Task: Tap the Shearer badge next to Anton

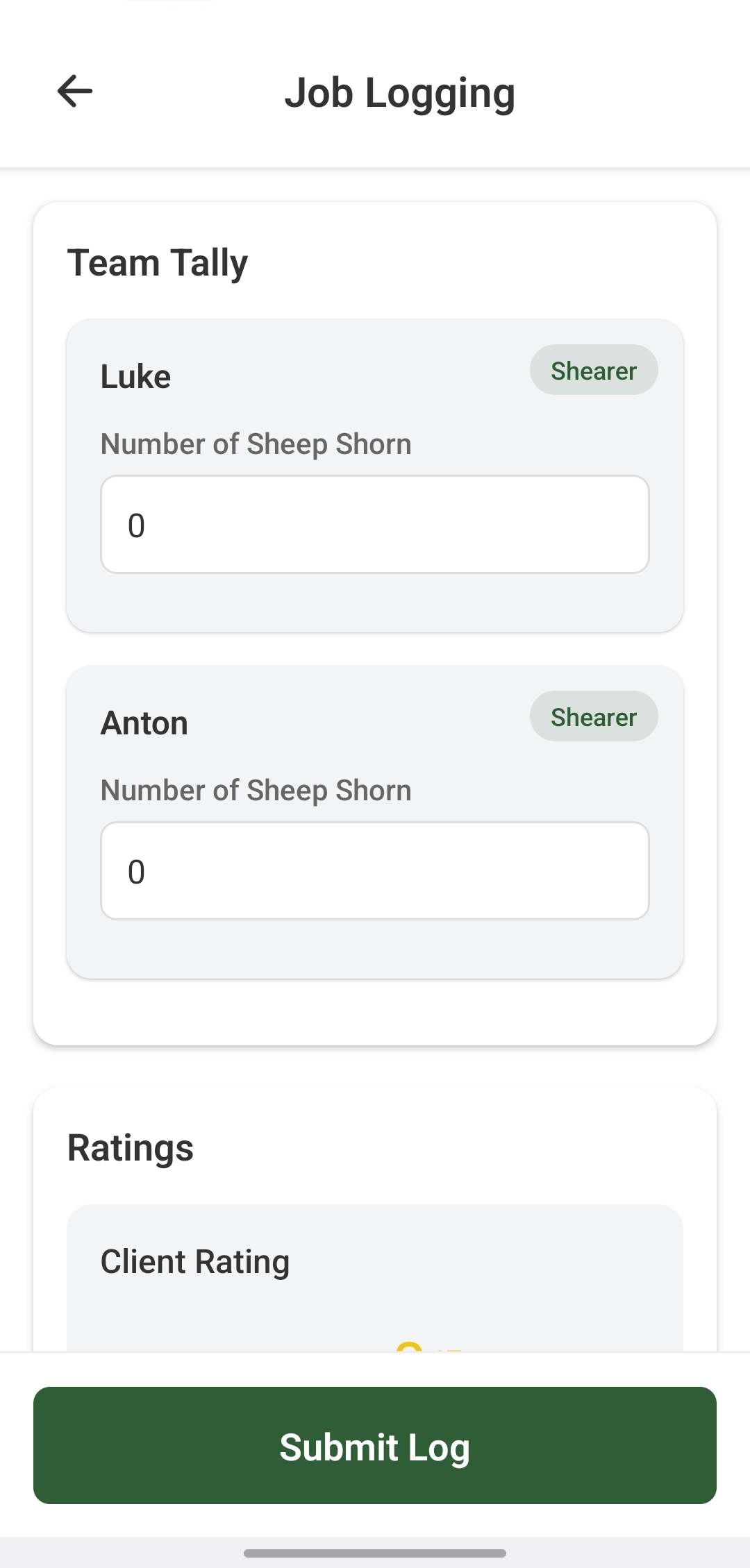Action: [594, 716]
